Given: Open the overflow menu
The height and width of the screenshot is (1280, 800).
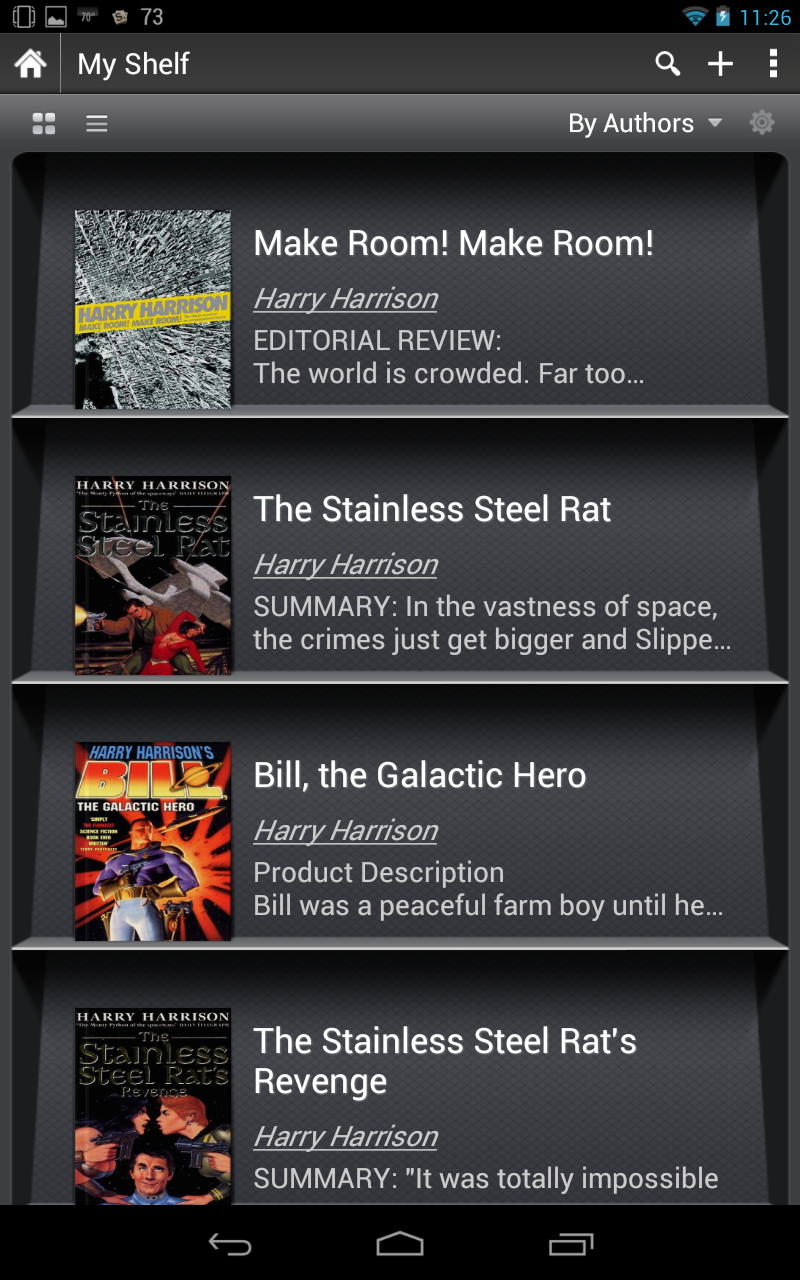Looking at the screenshot, I should click(773, 64).
